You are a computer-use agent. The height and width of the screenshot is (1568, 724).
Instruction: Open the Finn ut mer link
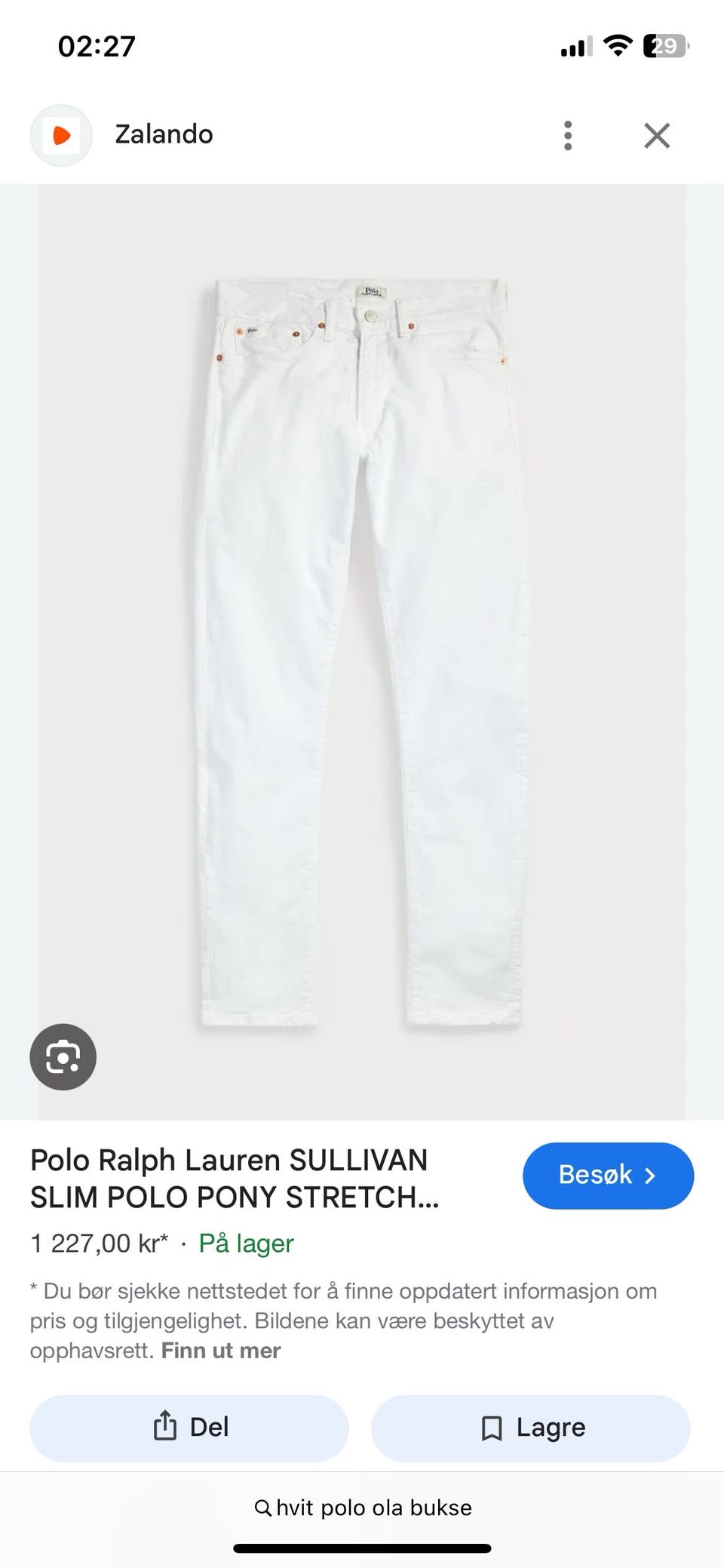220,1351
